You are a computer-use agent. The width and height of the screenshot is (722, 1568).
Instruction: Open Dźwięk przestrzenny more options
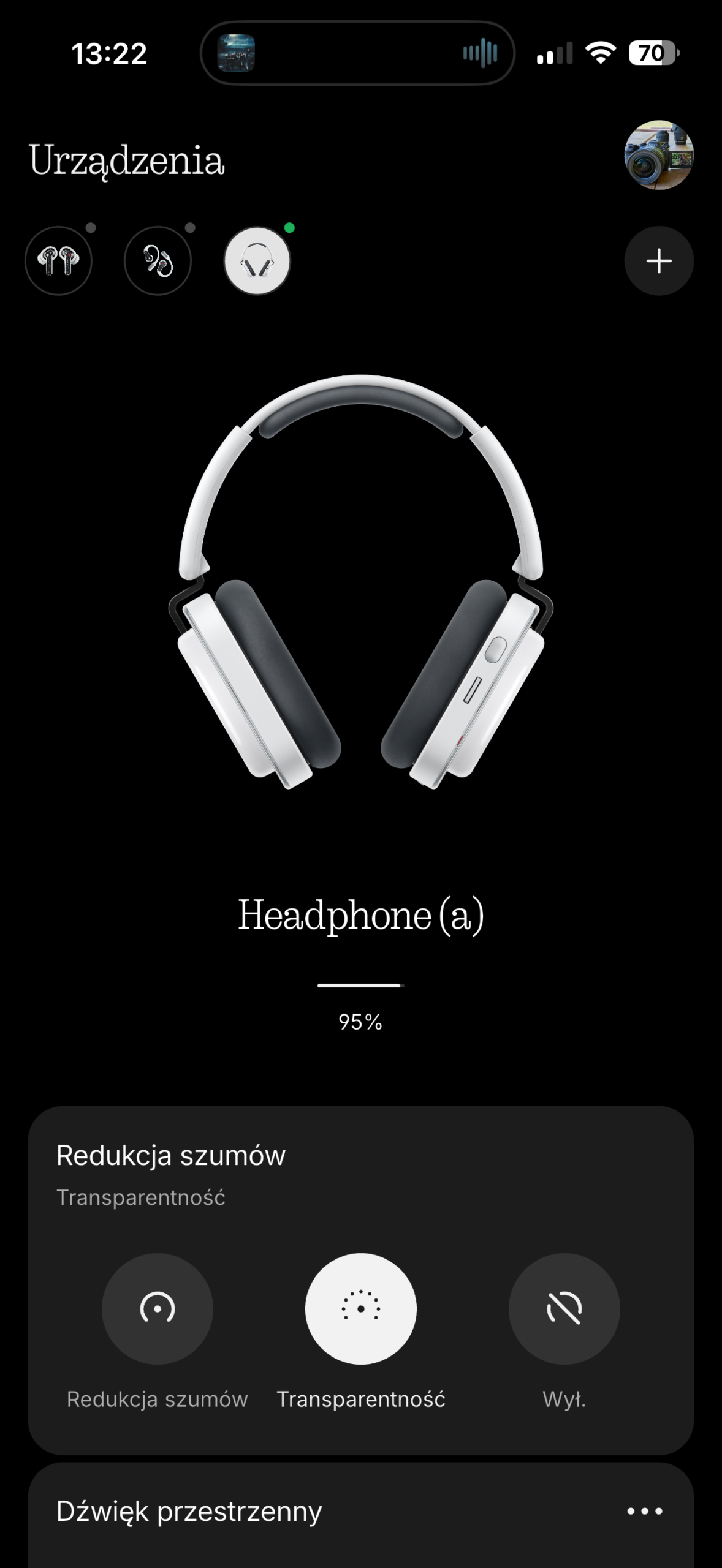[x=645, y=1512]
